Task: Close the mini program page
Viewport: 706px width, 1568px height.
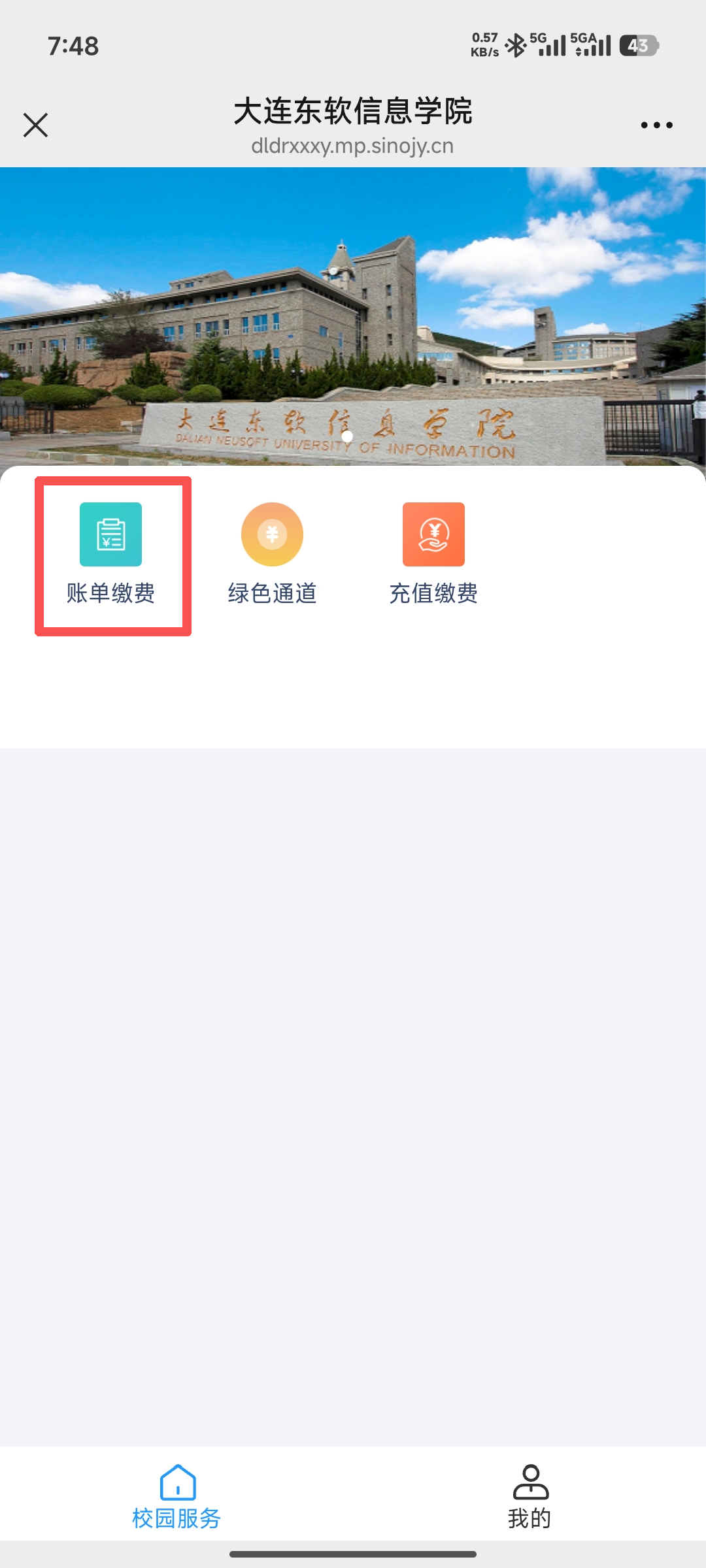Action: point(35,125)
